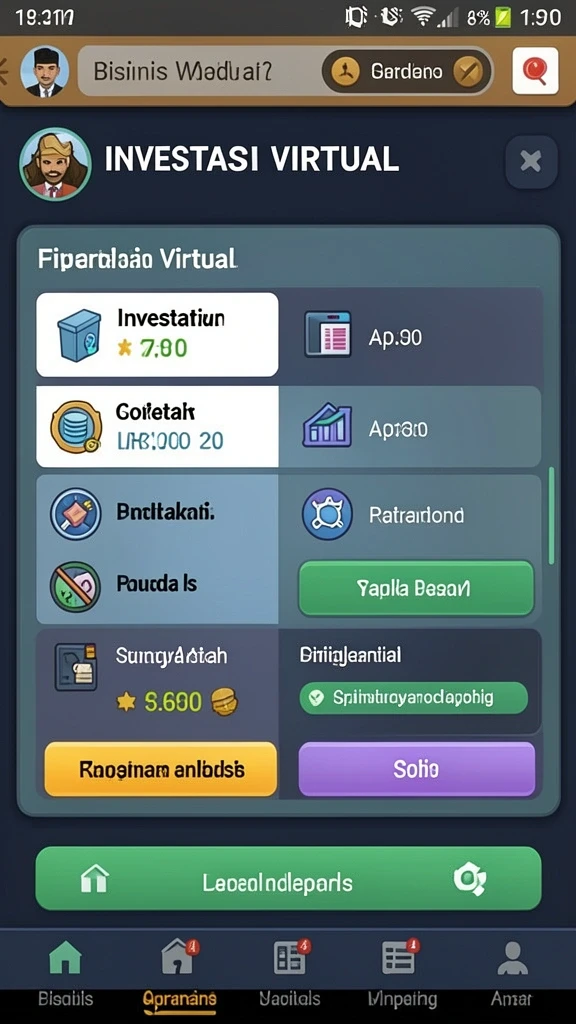Tap the yellow Raoginam anlbdsis button
The image size is (576, 1024).
[161, 769]
